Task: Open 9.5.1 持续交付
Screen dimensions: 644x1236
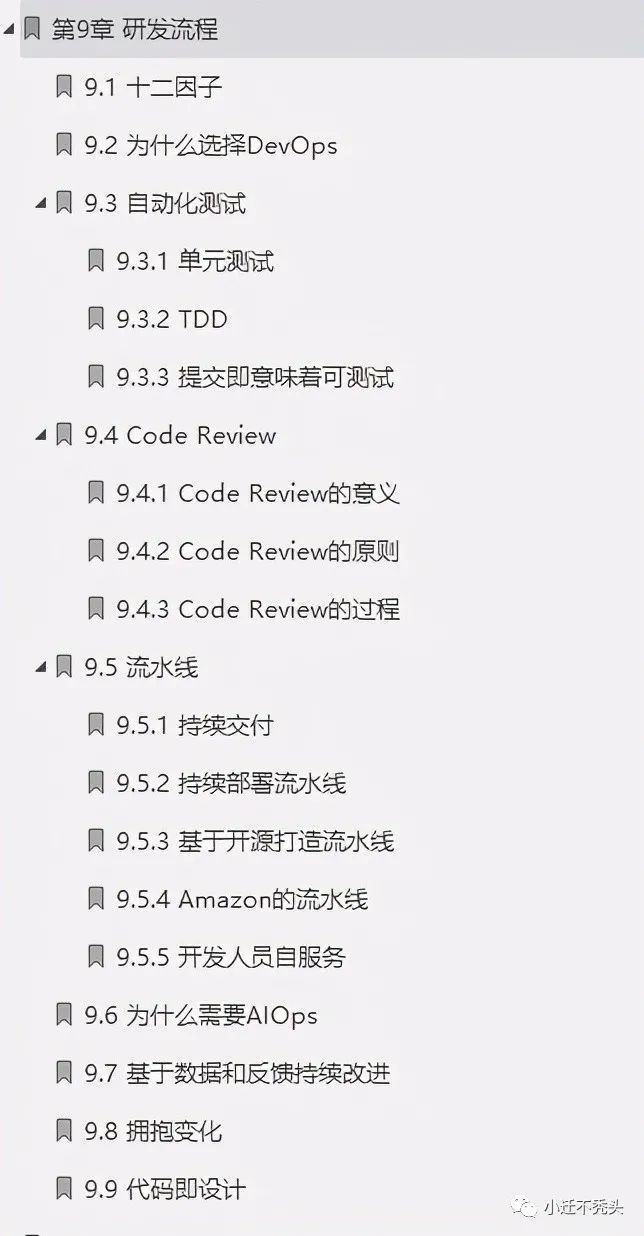Action: coord(195,726)
